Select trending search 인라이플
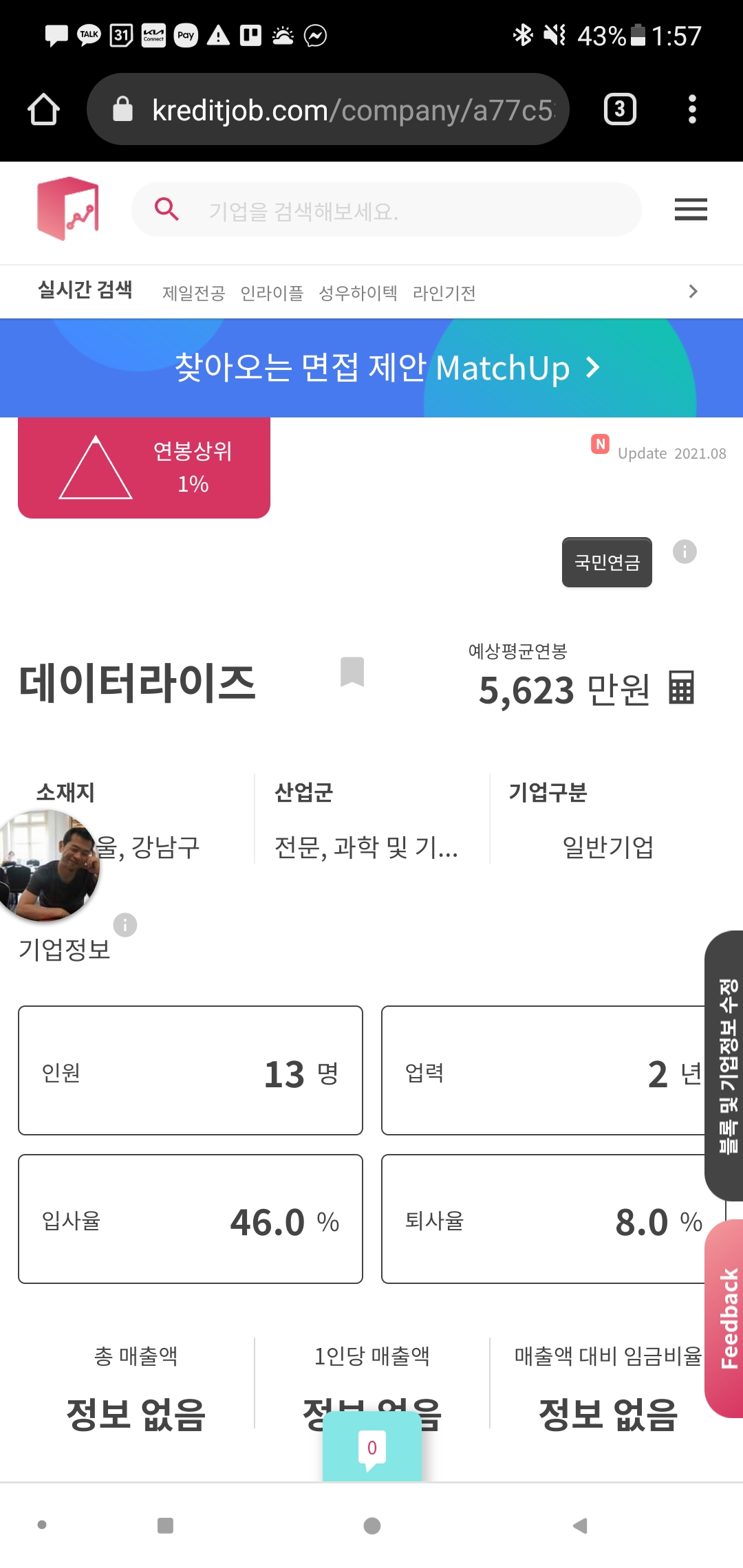This screenshot has width=743, height=1568. pyautogui.click(x=272, y=294)
